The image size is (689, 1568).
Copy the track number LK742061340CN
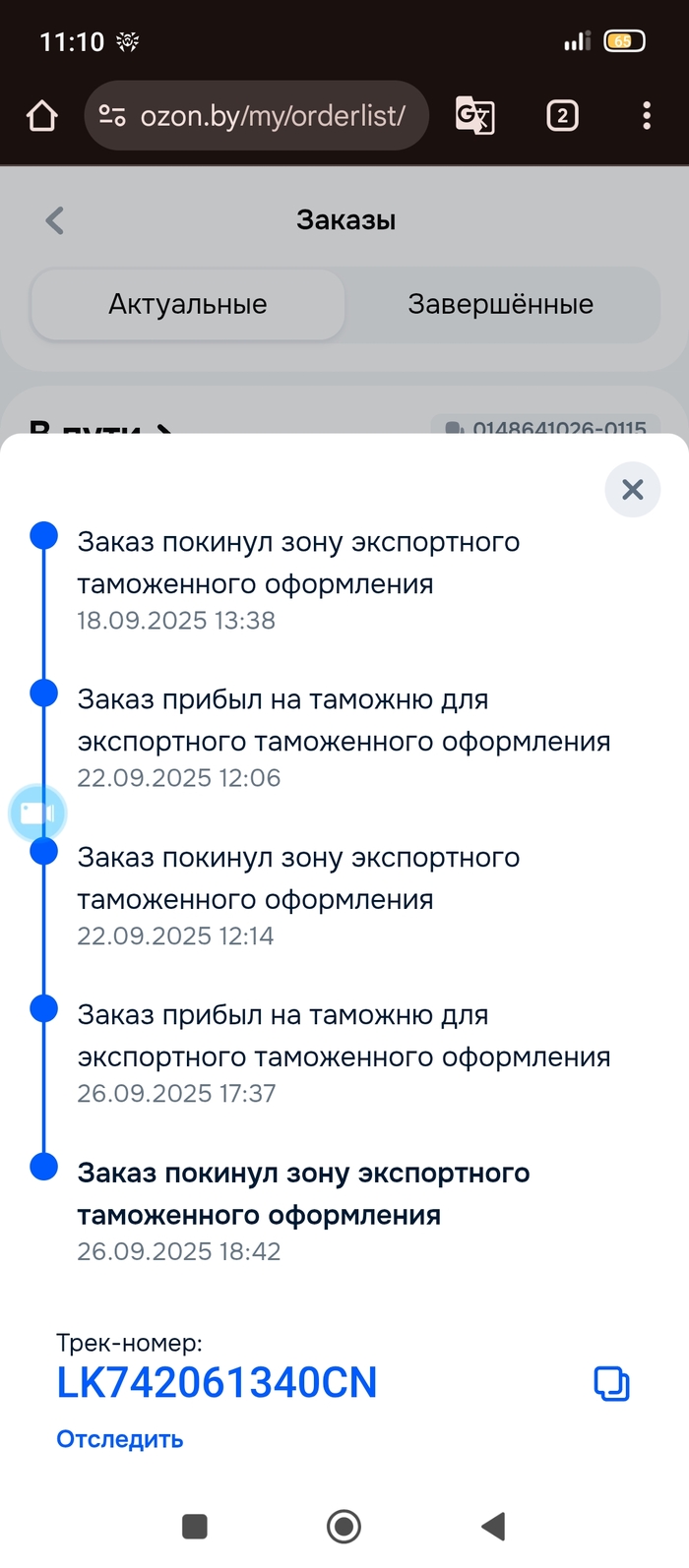point(611,1384)
